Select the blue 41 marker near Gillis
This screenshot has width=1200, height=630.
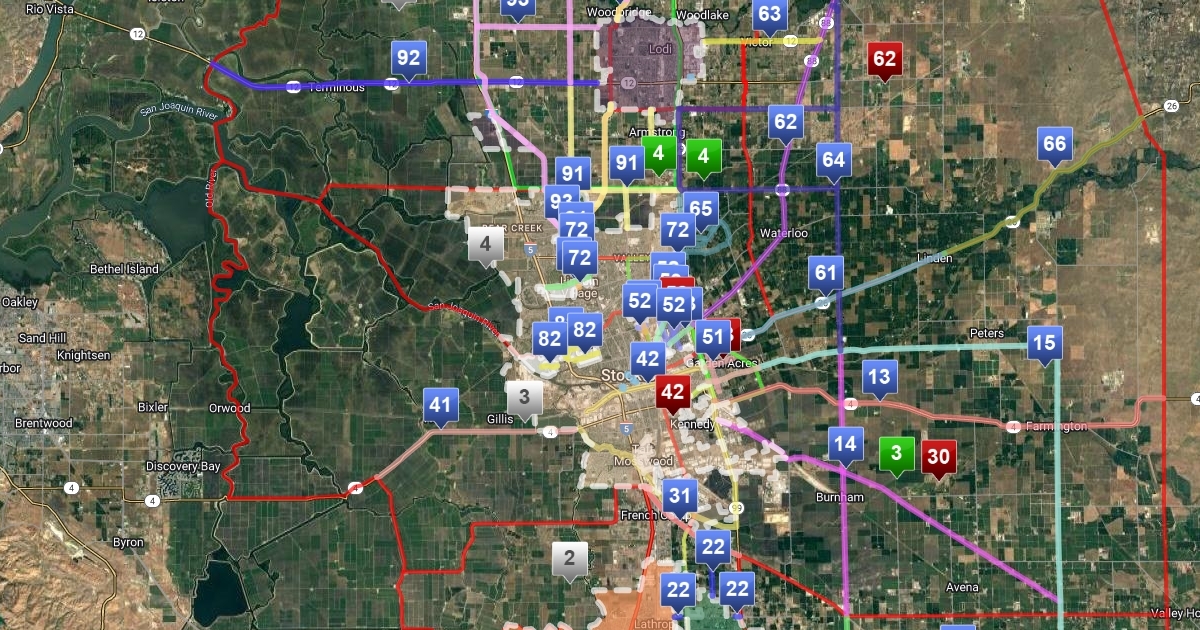(x=441, y=405)
